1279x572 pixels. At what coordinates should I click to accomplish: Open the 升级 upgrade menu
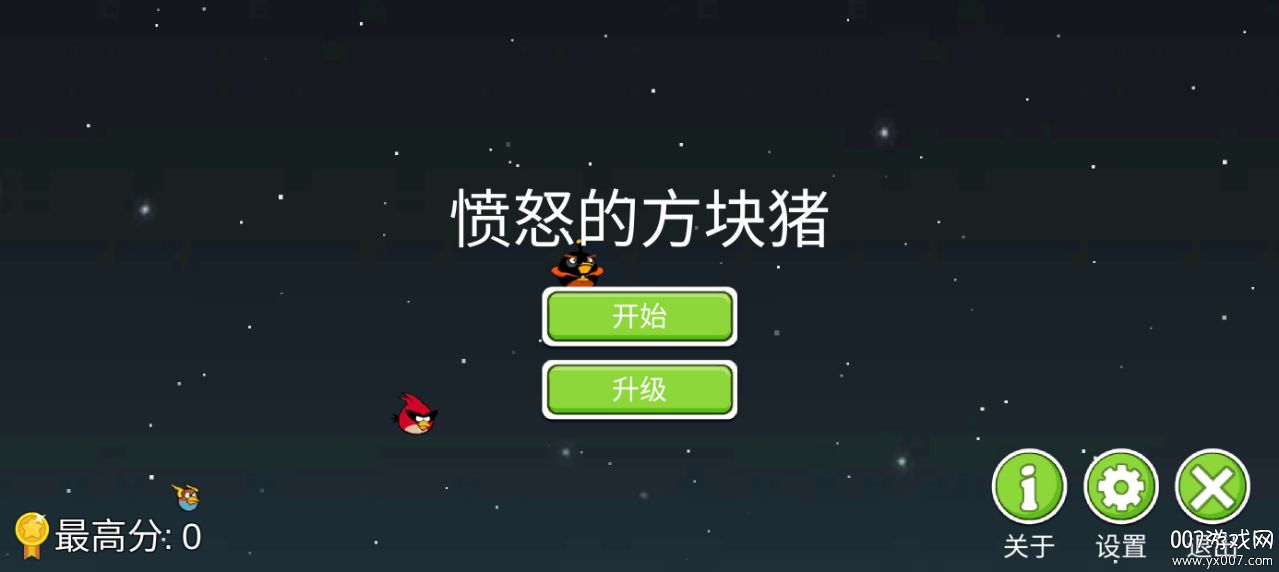(x=639, y=389)
